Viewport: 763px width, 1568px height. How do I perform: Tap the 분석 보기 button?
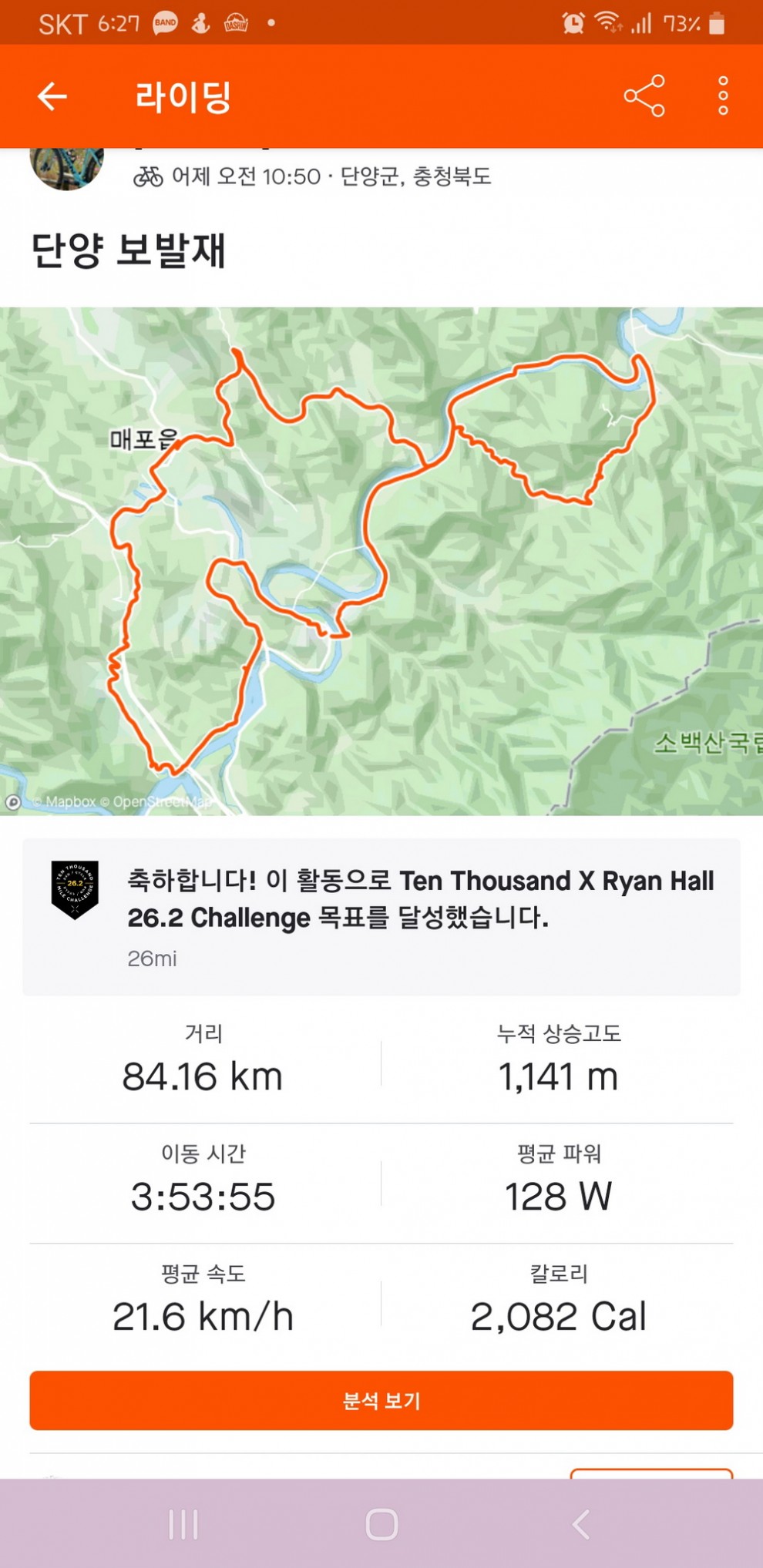(381, 1400)
